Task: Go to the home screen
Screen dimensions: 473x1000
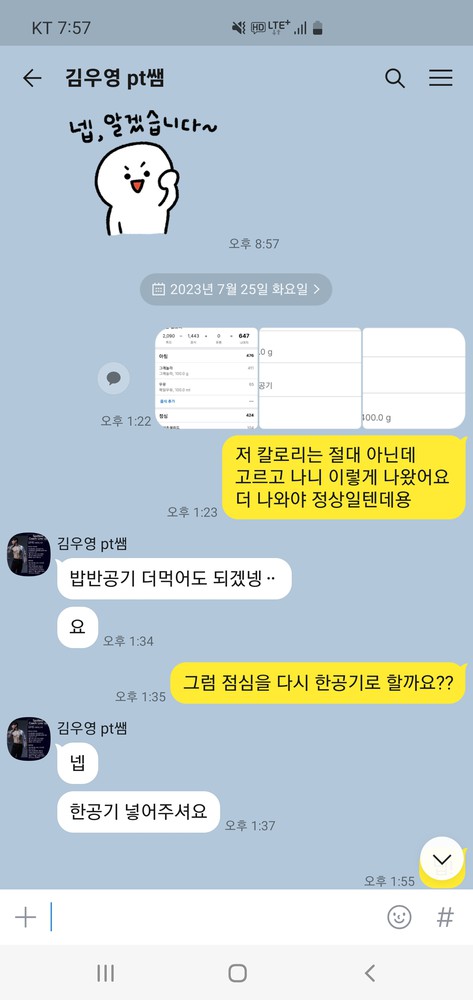Action: [x=237, y=973]
